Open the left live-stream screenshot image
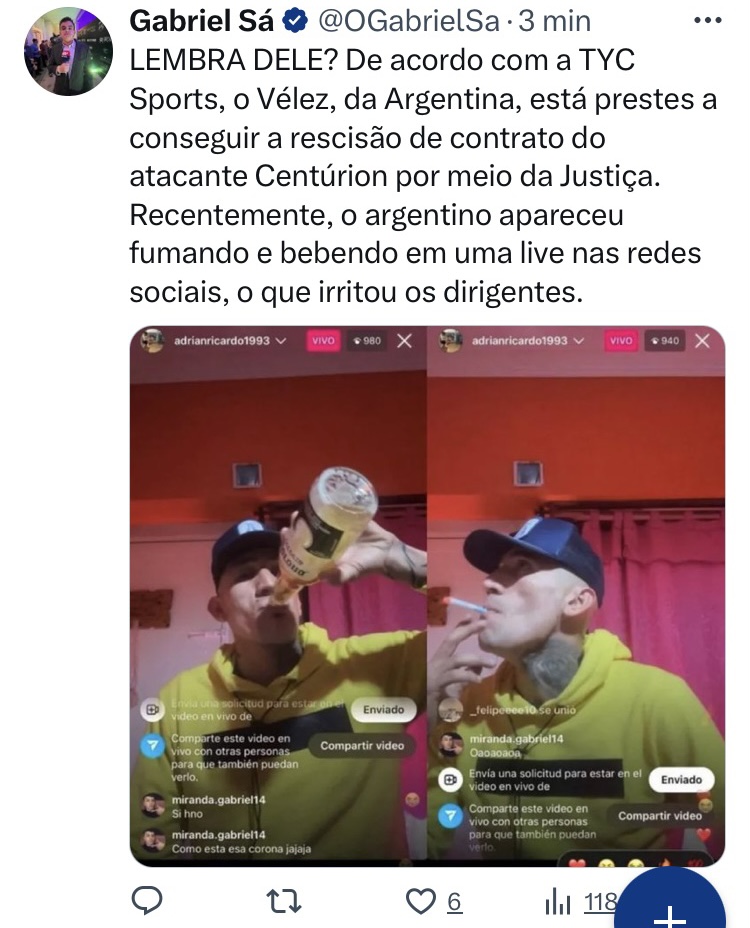The height and width of the screenshot is (928, 750). point(278,595)
